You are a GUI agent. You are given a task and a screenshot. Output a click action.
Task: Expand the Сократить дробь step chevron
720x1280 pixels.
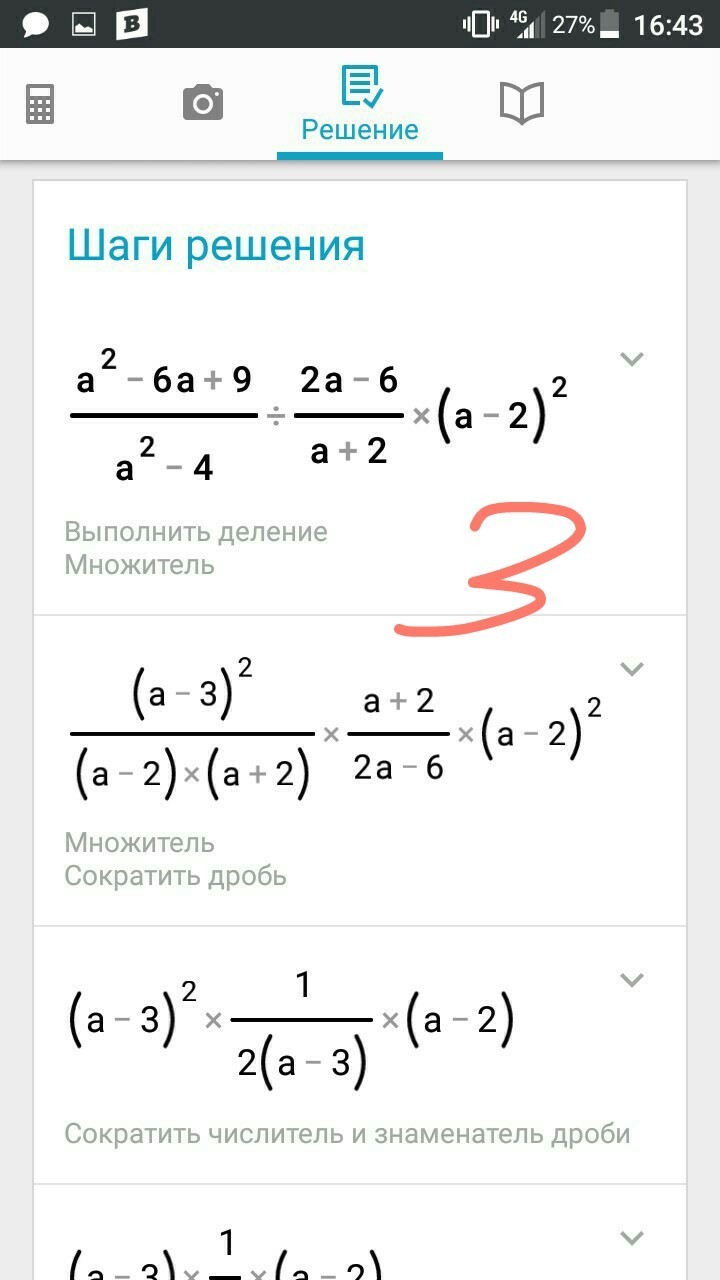[x=631, y=669]
